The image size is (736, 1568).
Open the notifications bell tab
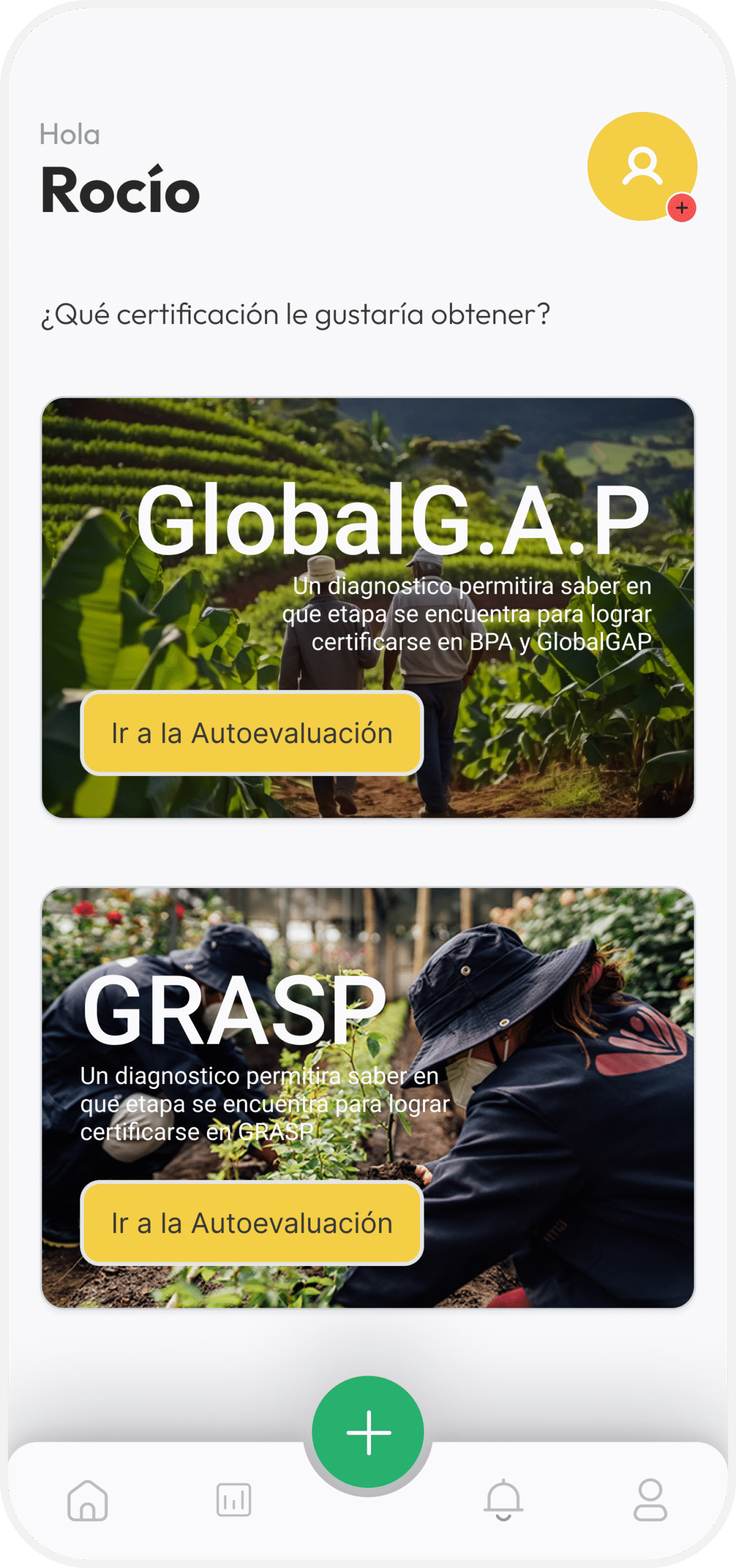(503, 1500)
